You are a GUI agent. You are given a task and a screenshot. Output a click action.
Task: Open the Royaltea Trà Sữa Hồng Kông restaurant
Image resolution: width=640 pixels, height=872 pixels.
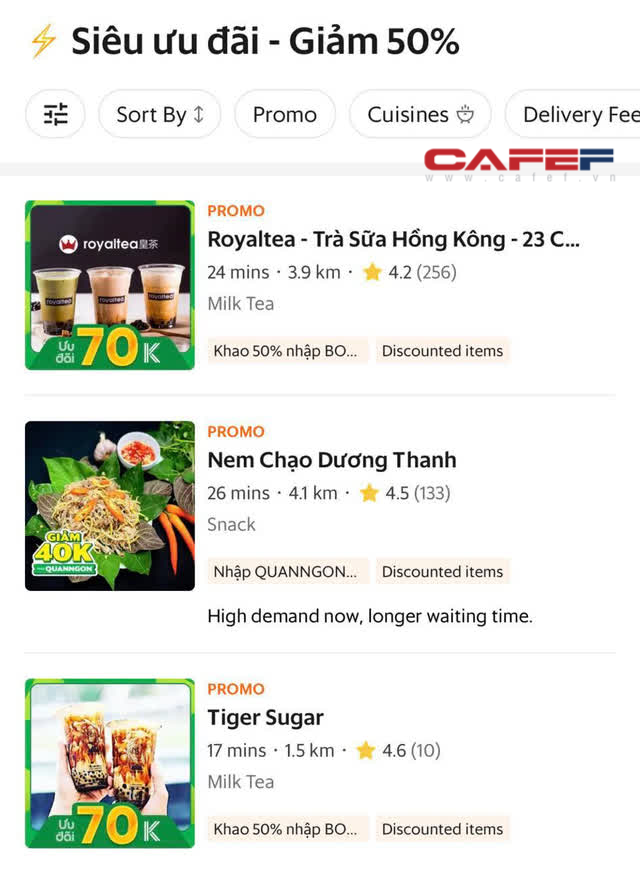pyautogui.click(x=393, y=239)
